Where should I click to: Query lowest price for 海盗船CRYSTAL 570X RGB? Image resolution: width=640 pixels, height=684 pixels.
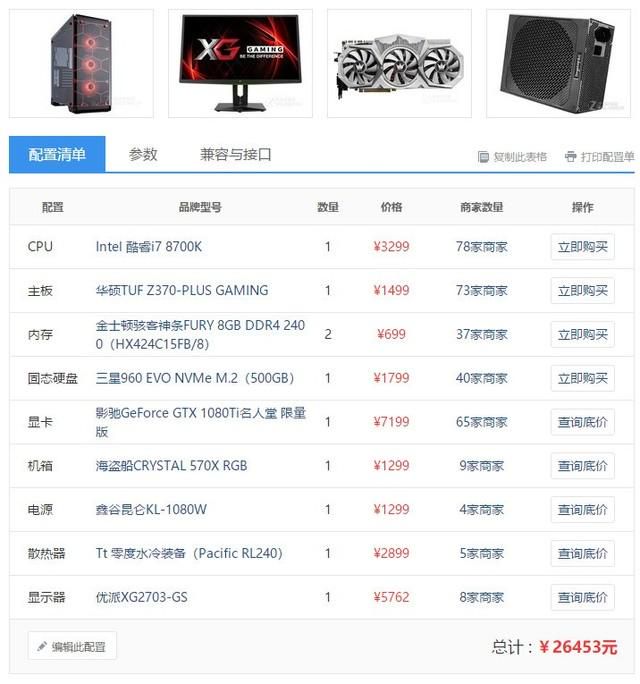(x=582, y=466)
